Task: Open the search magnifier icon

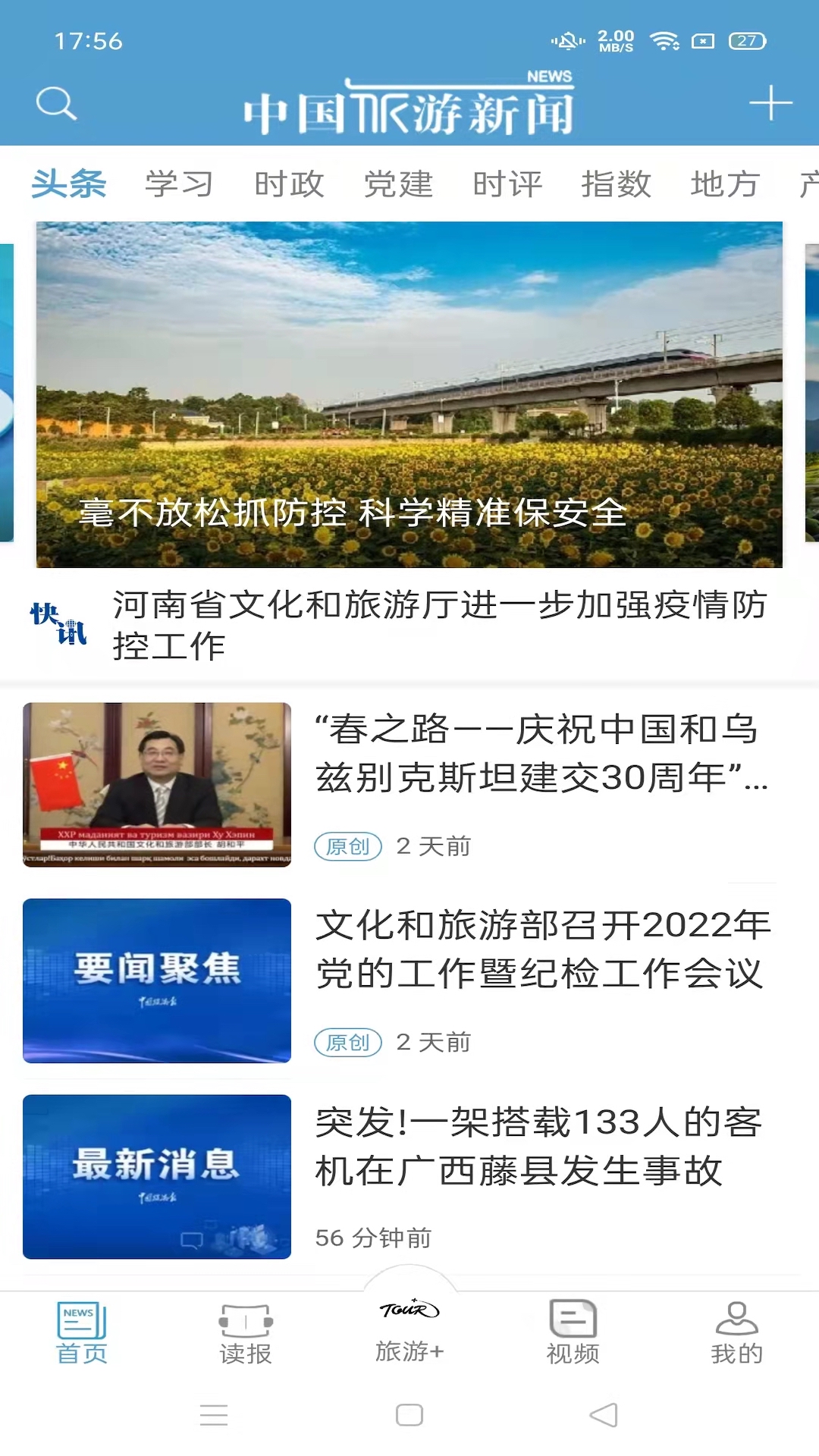Action: pyautogui.click(x=56, y=103)
